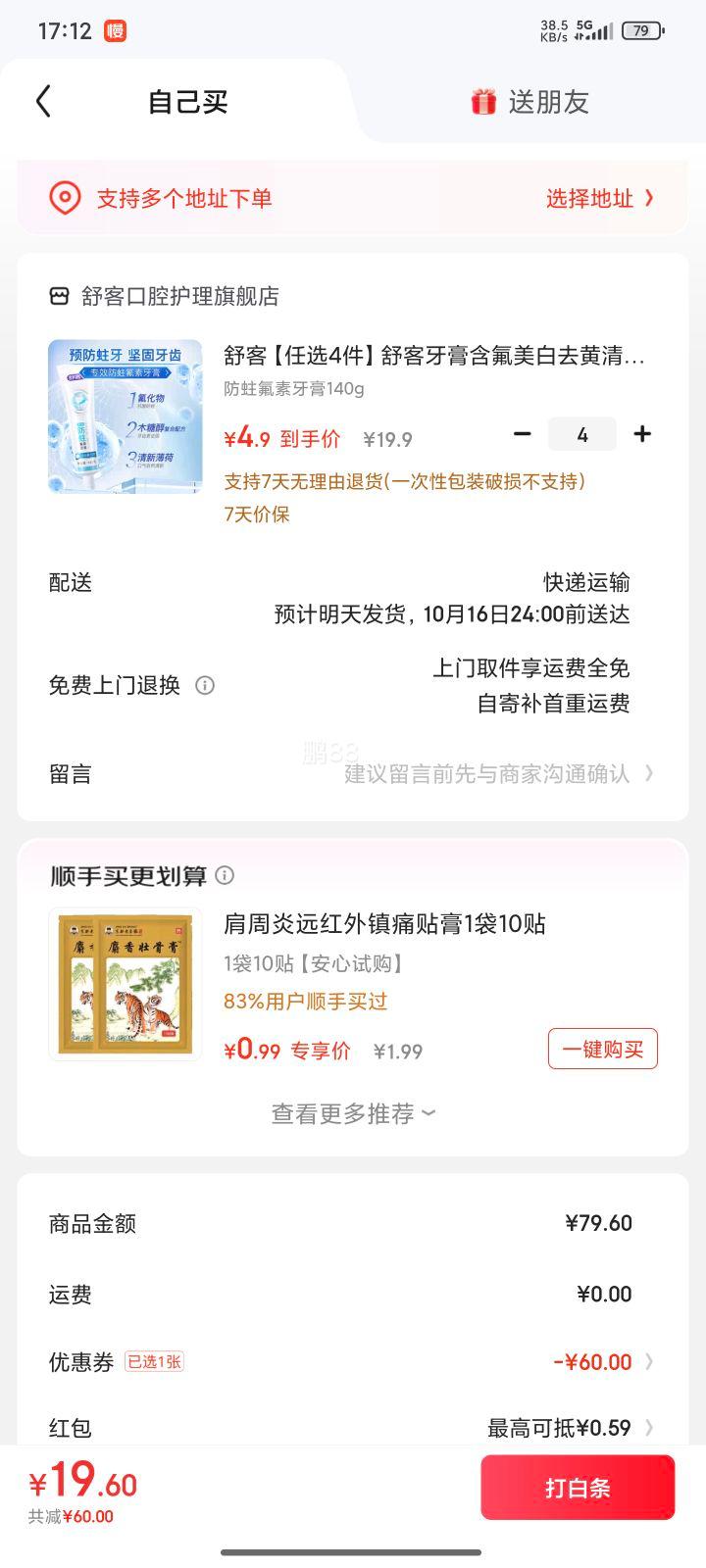Open the 舒客 toothpaste product image

pyautogui.click(x=125, y=416)
